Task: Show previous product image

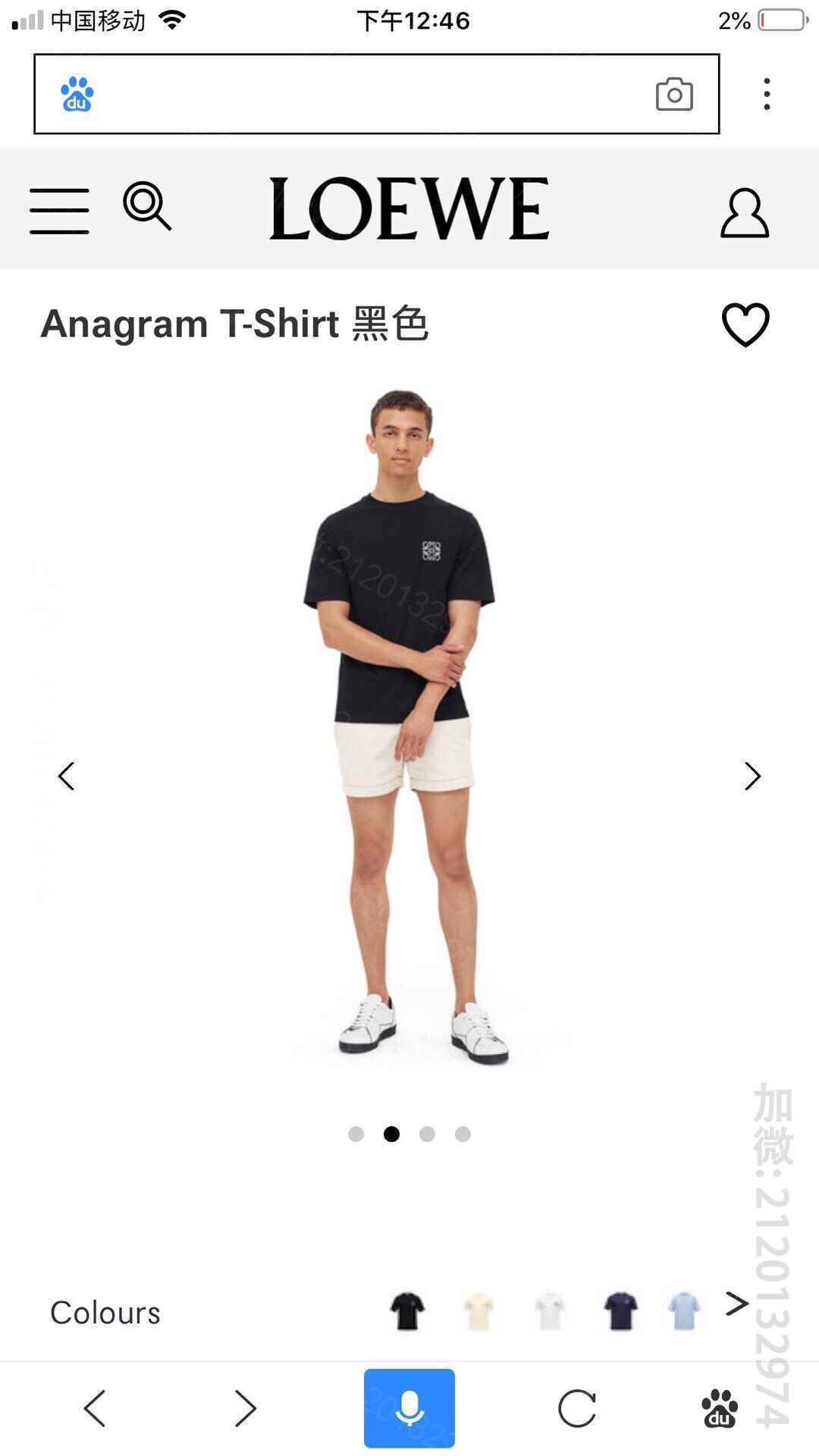Action: coord(67,776)
